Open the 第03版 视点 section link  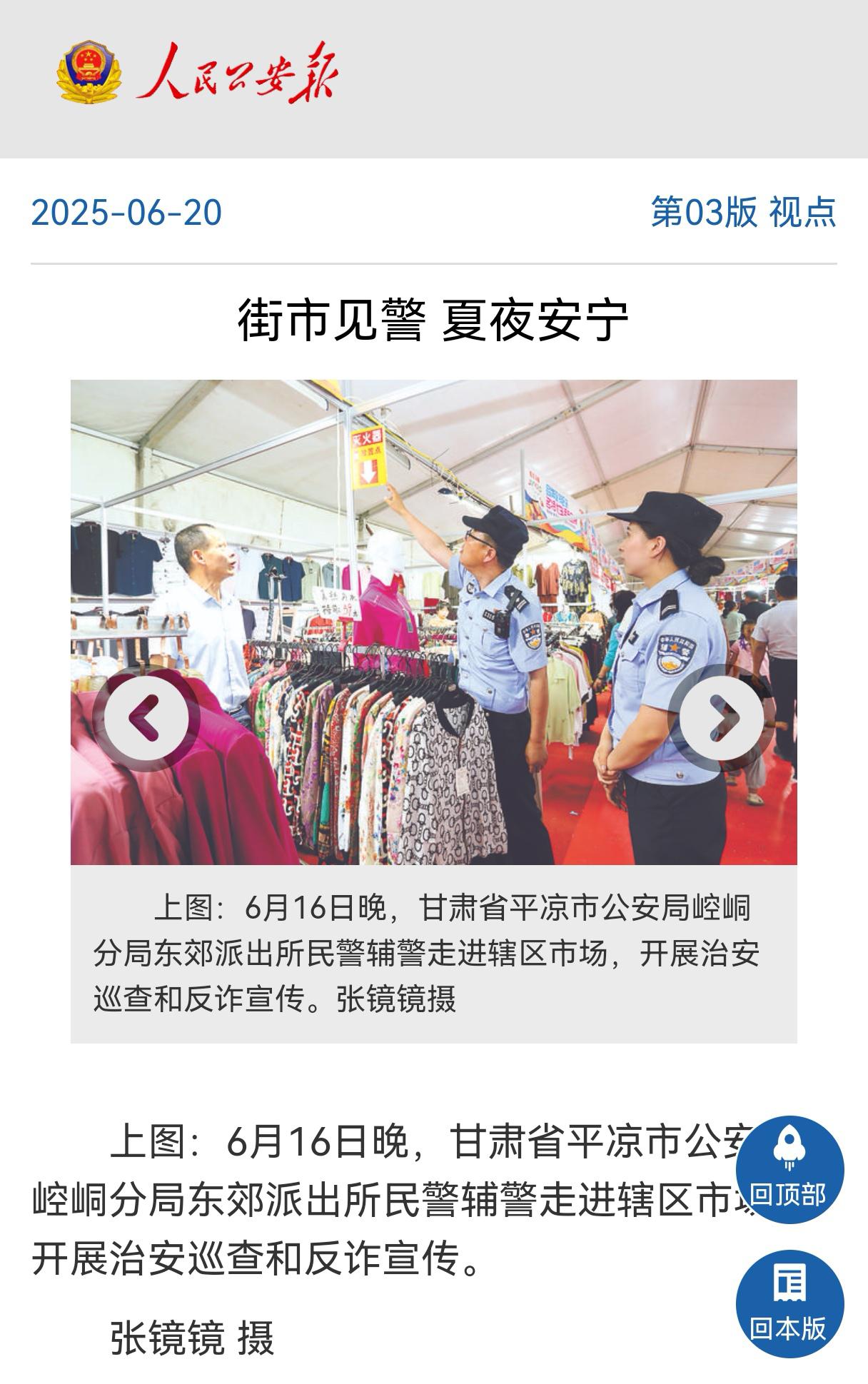click(742, 212)
